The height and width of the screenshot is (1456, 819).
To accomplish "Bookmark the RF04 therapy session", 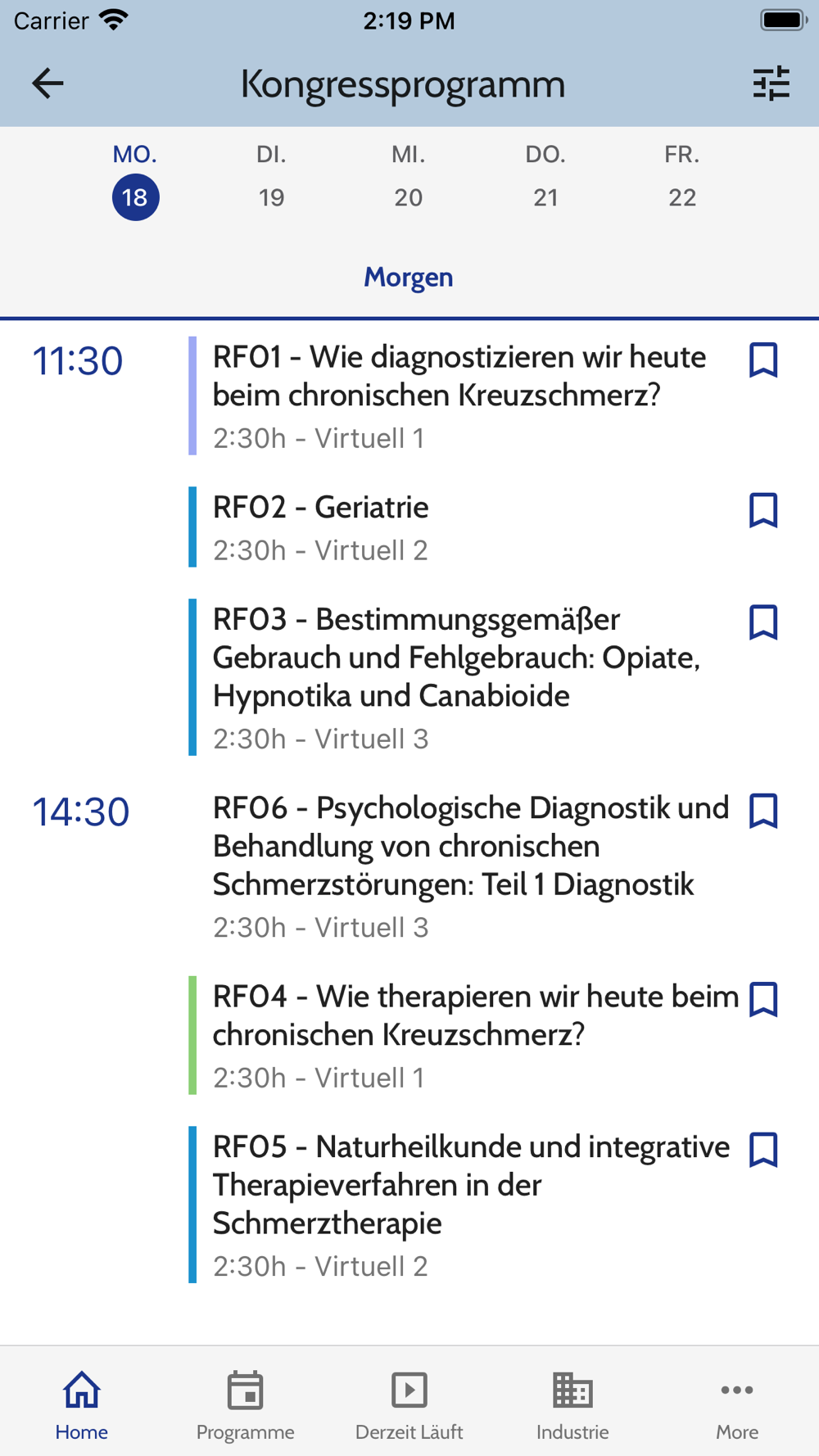I will [763, 1000].
